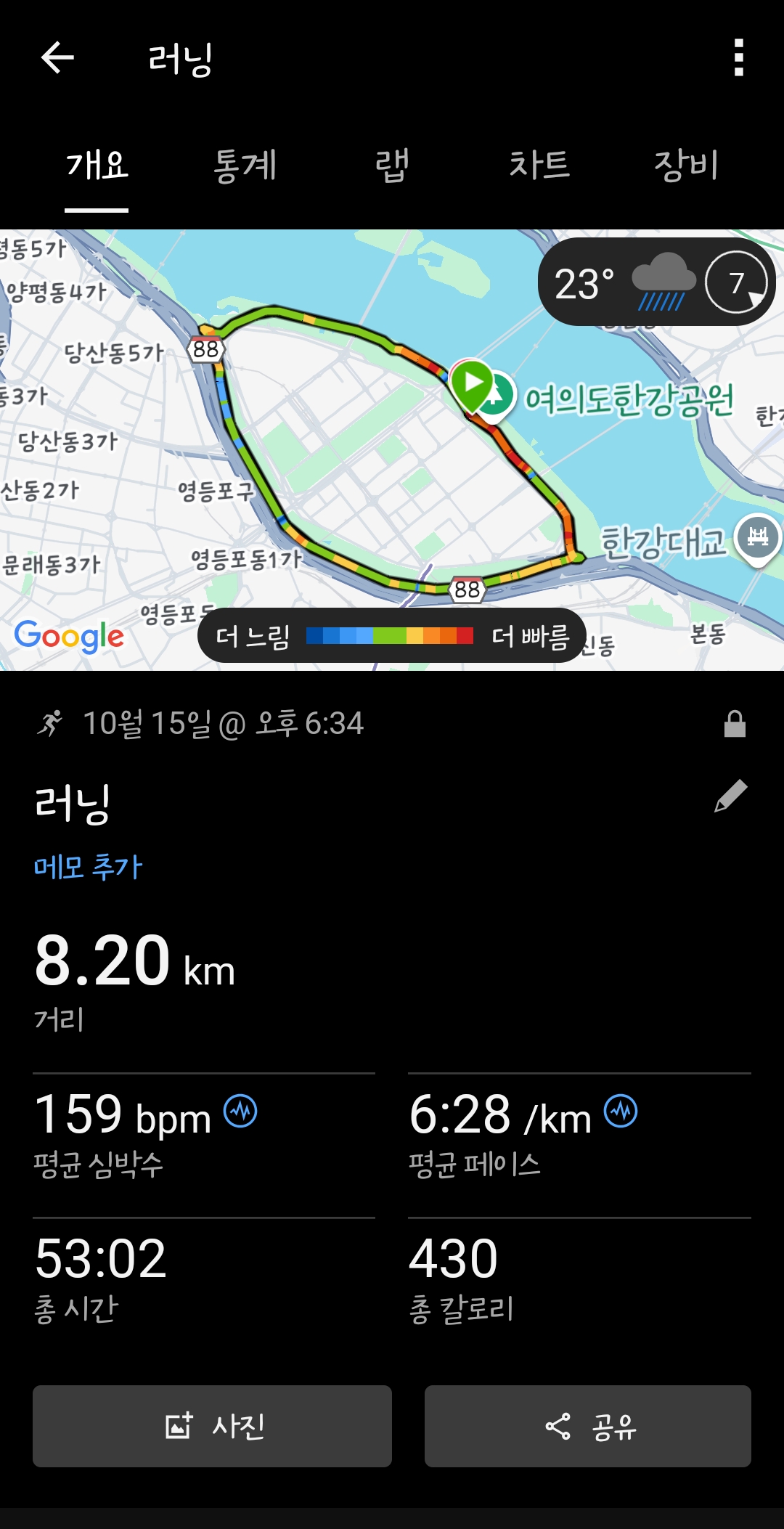The width and height of the screenshot is (784, 1529).
Task: Share the run with the 공유 button
Action: pyautogui.click(x=587, y=1427)
